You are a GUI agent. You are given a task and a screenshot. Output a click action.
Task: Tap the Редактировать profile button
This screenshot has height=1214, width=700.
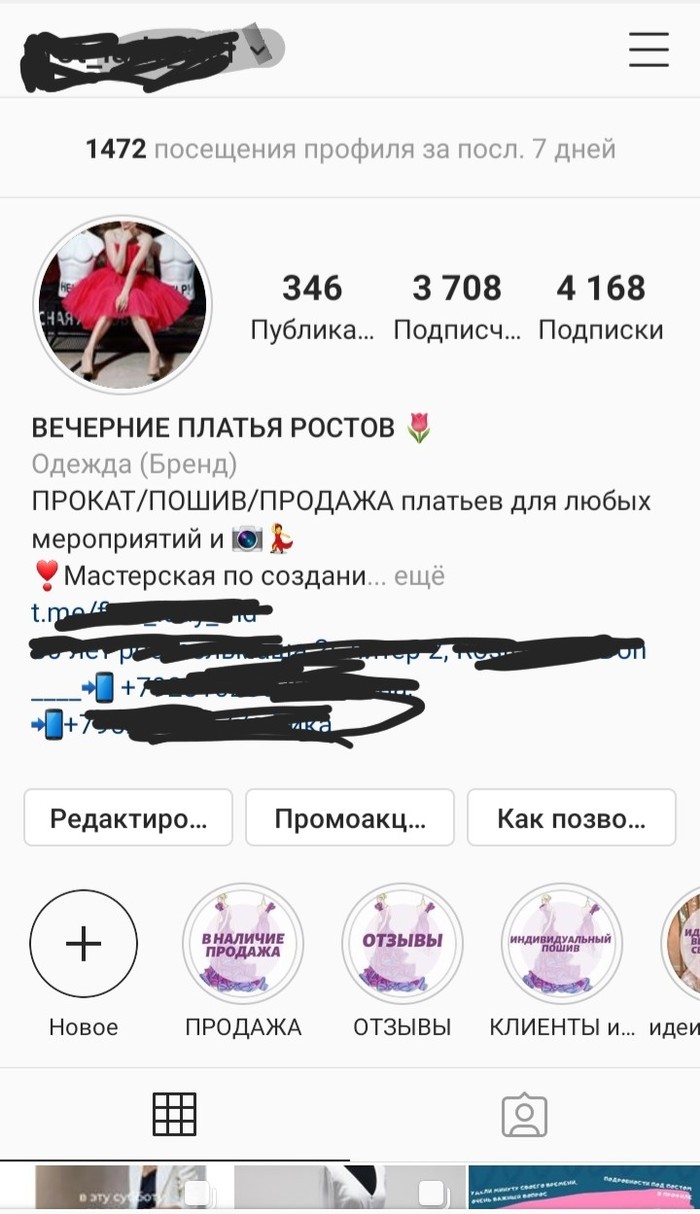click(x=128, y=820)
